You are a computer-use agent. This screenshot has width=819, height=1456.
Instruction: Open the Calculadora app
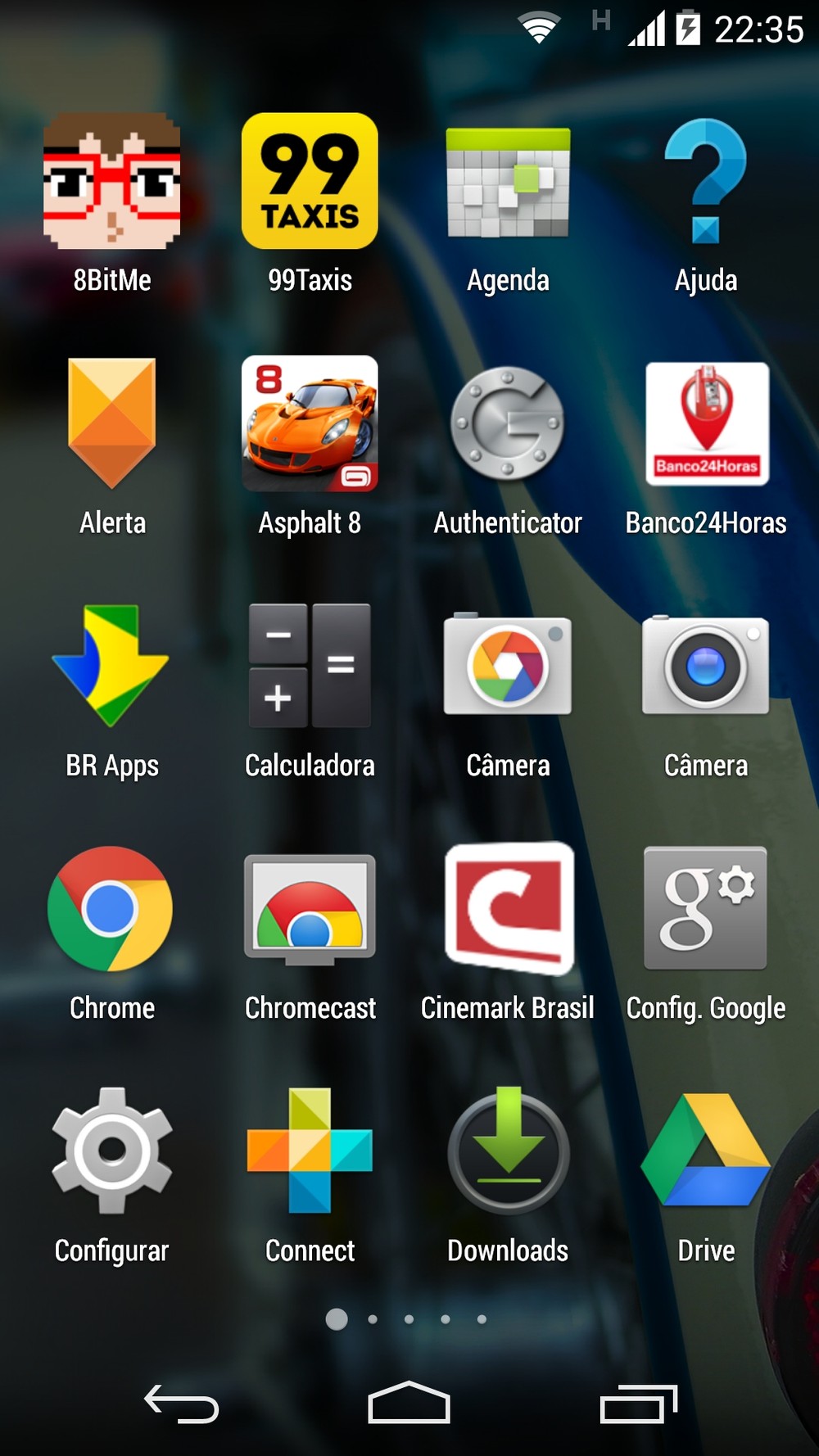point(310,666)
